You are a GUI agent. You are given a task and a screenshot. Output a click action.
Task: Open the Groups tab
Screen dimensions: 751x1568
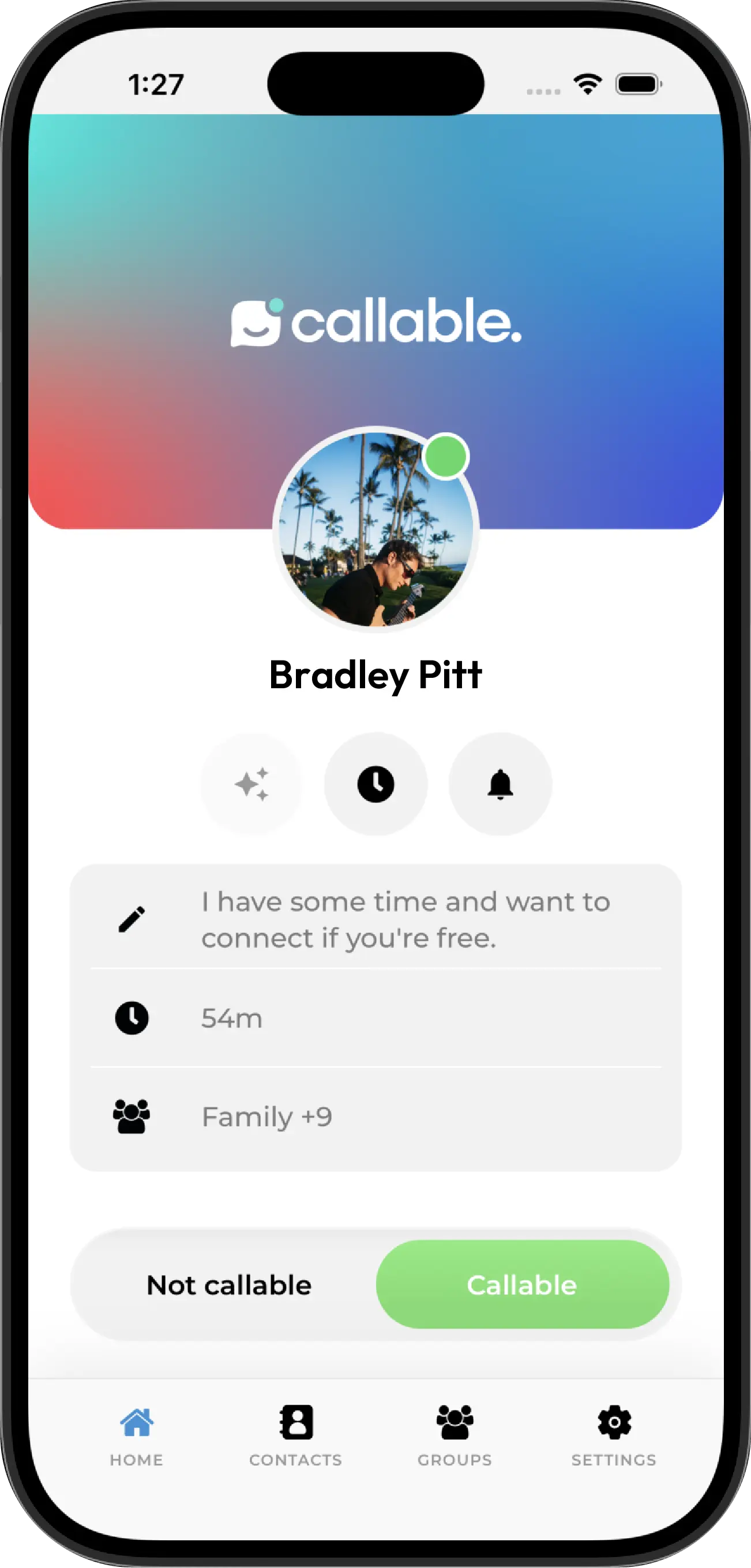point(455,1434)
